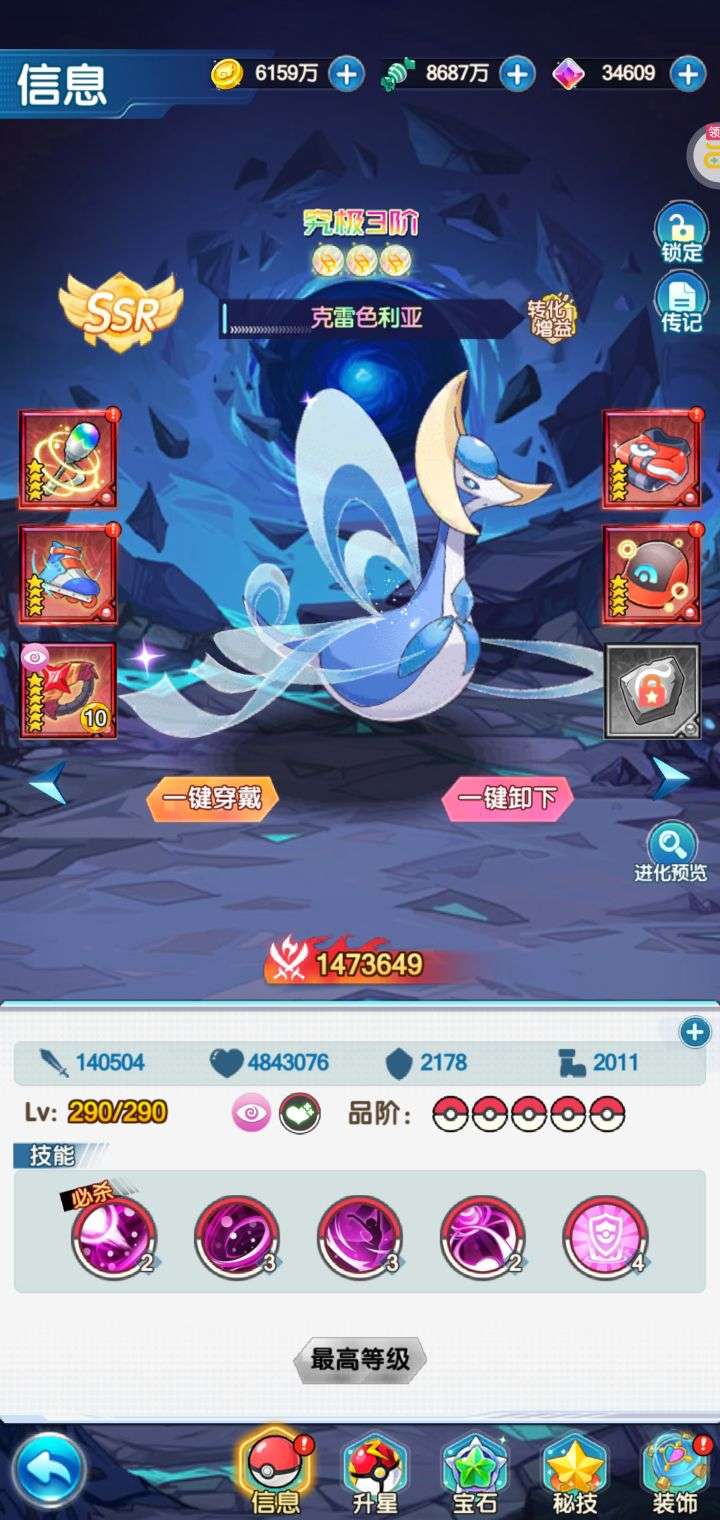View the 必杀 ultimate skill
The width and height of the screenshot is (720, 1520).
click(x=114, y=1236)
